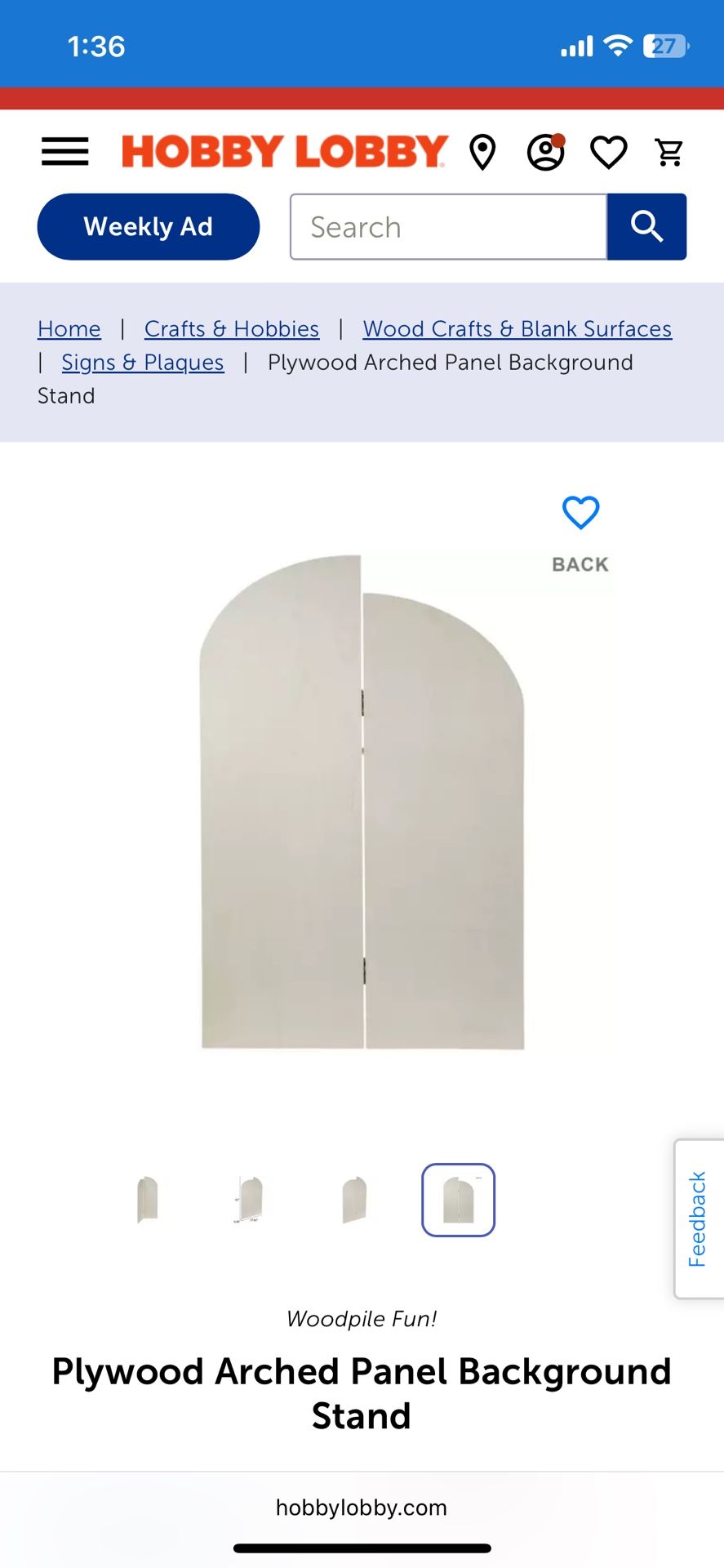Open the hamburger navigation menu

click(x=64, y=152)
